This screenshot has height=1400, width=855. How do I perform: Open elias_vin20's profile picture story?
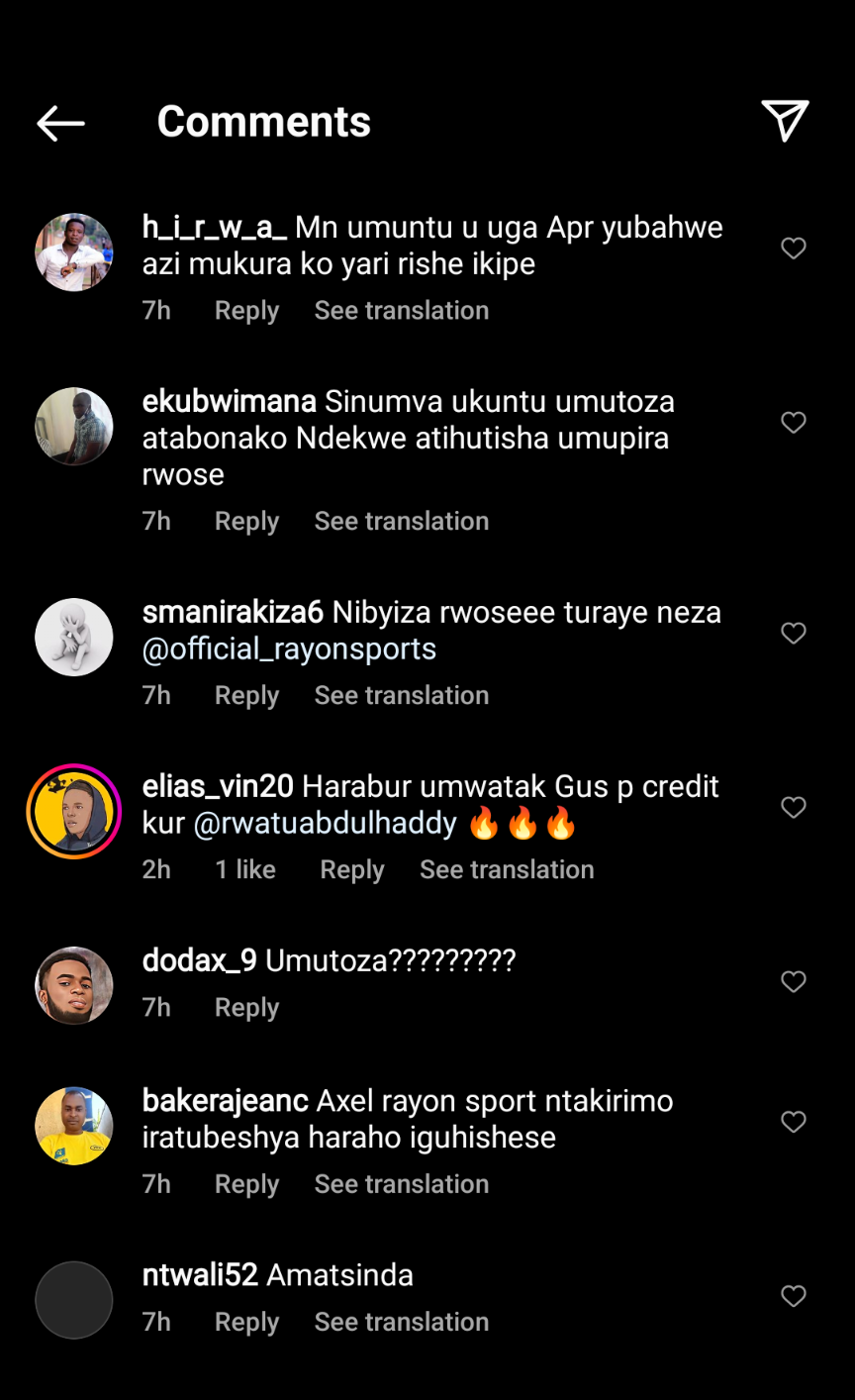point(74,811)
